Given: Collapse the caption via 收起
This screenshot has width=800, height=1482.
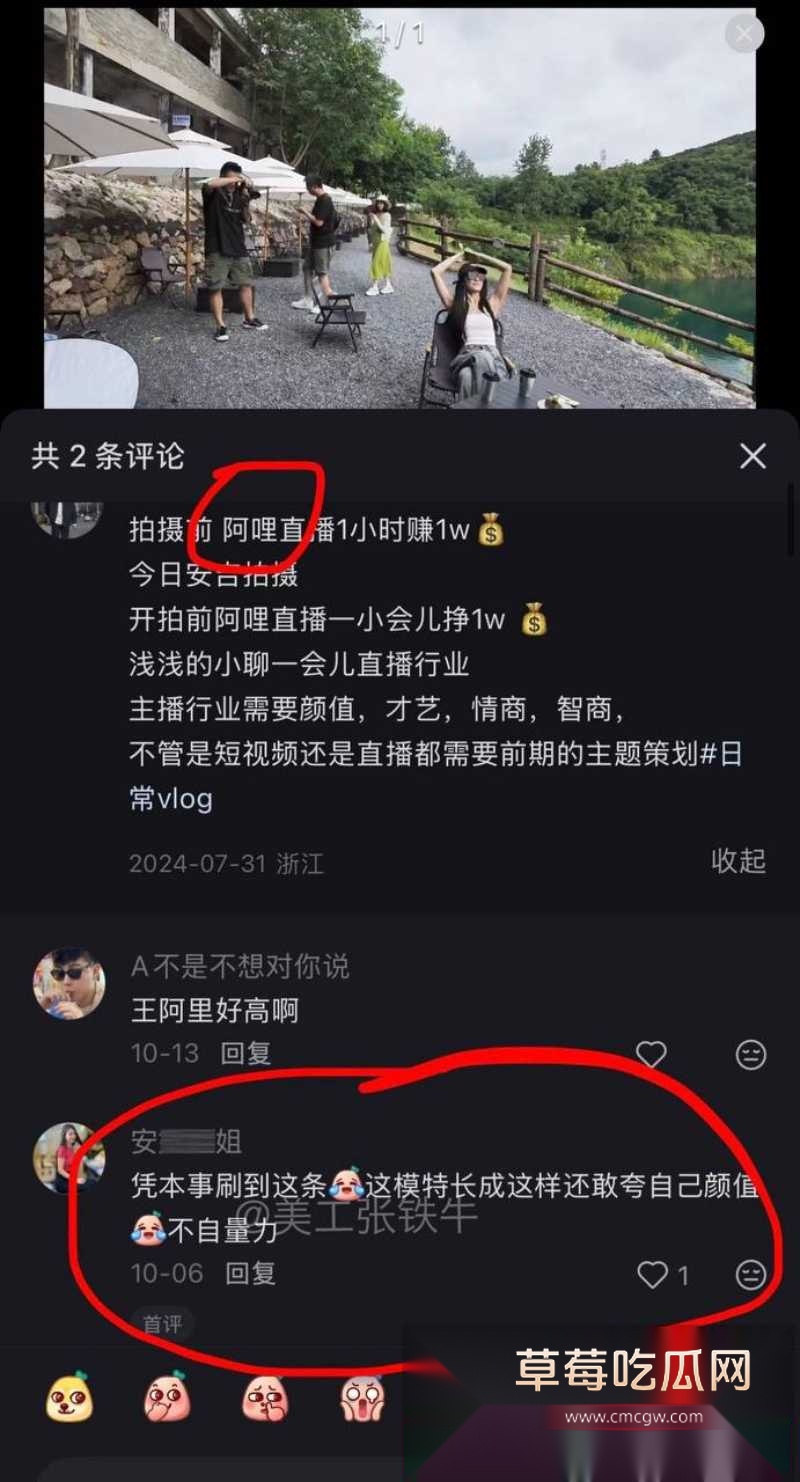Looking at the screenshot, I should click(x=738, y=862).
